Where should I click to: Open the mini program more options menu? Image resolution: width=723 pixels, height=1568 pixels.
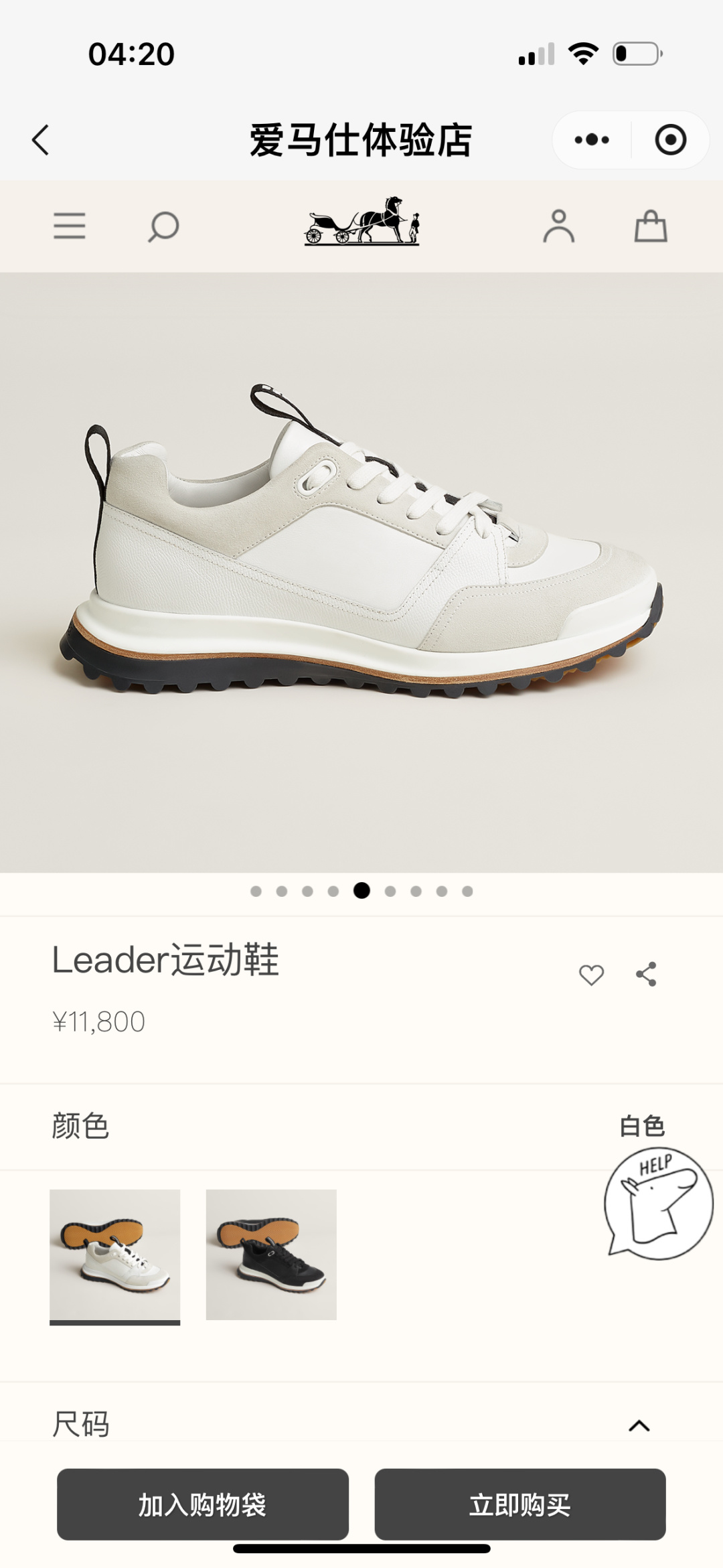[592, 140]
